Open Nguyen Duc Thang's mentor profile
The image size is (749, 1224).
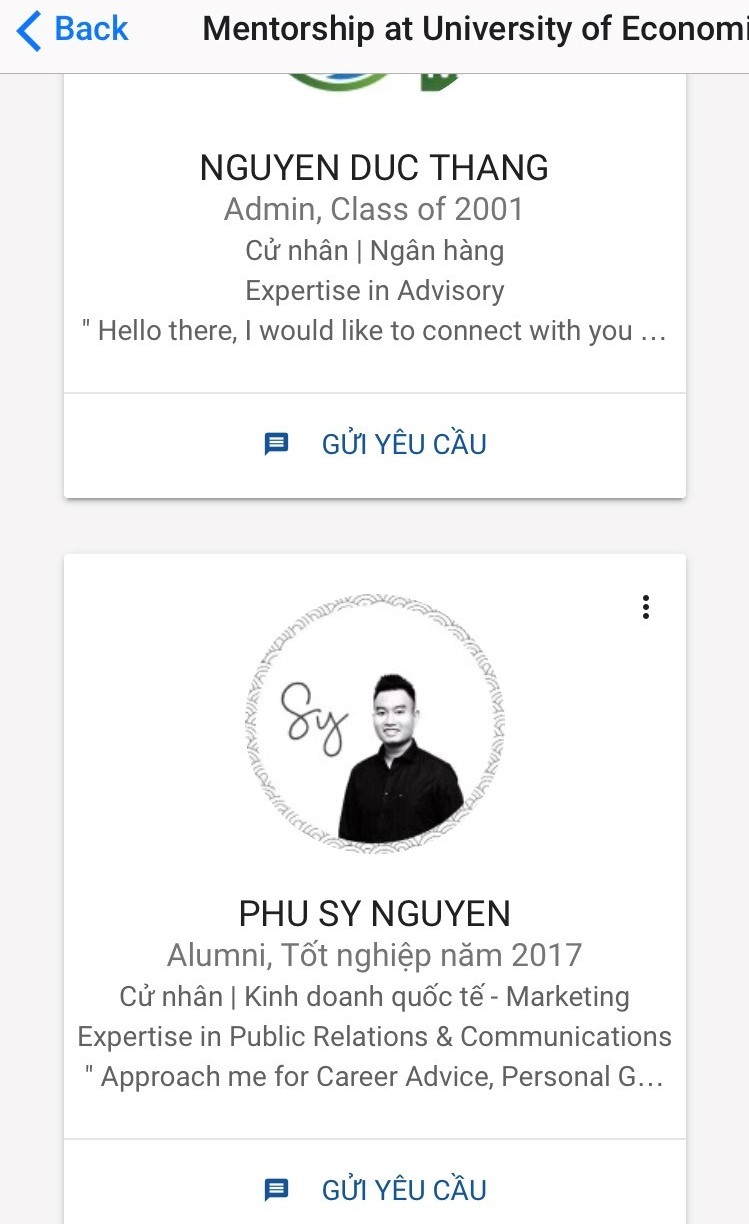375,168
